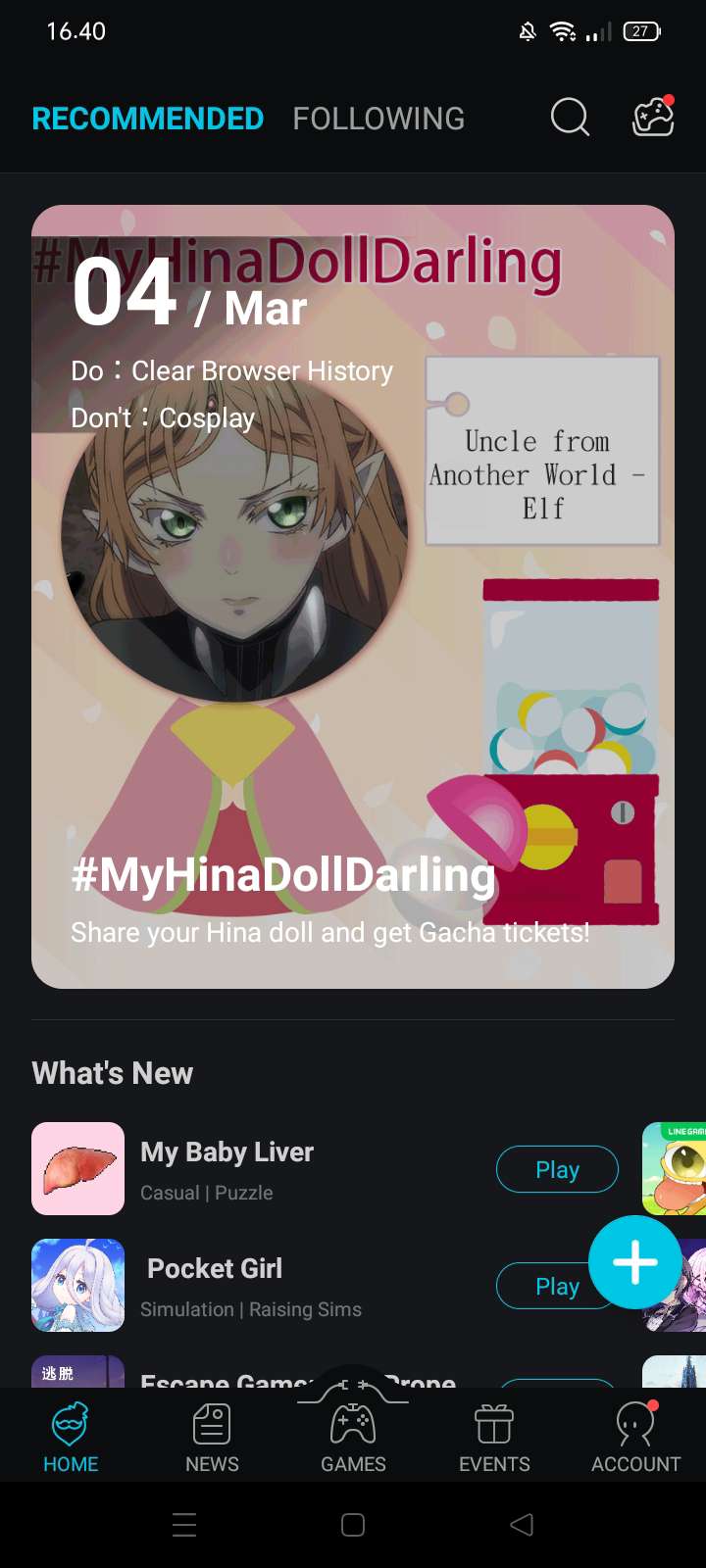The height and width of the screenshot is (1568, 706).
Task: Tap the system back button
Action: point(522,1524)
